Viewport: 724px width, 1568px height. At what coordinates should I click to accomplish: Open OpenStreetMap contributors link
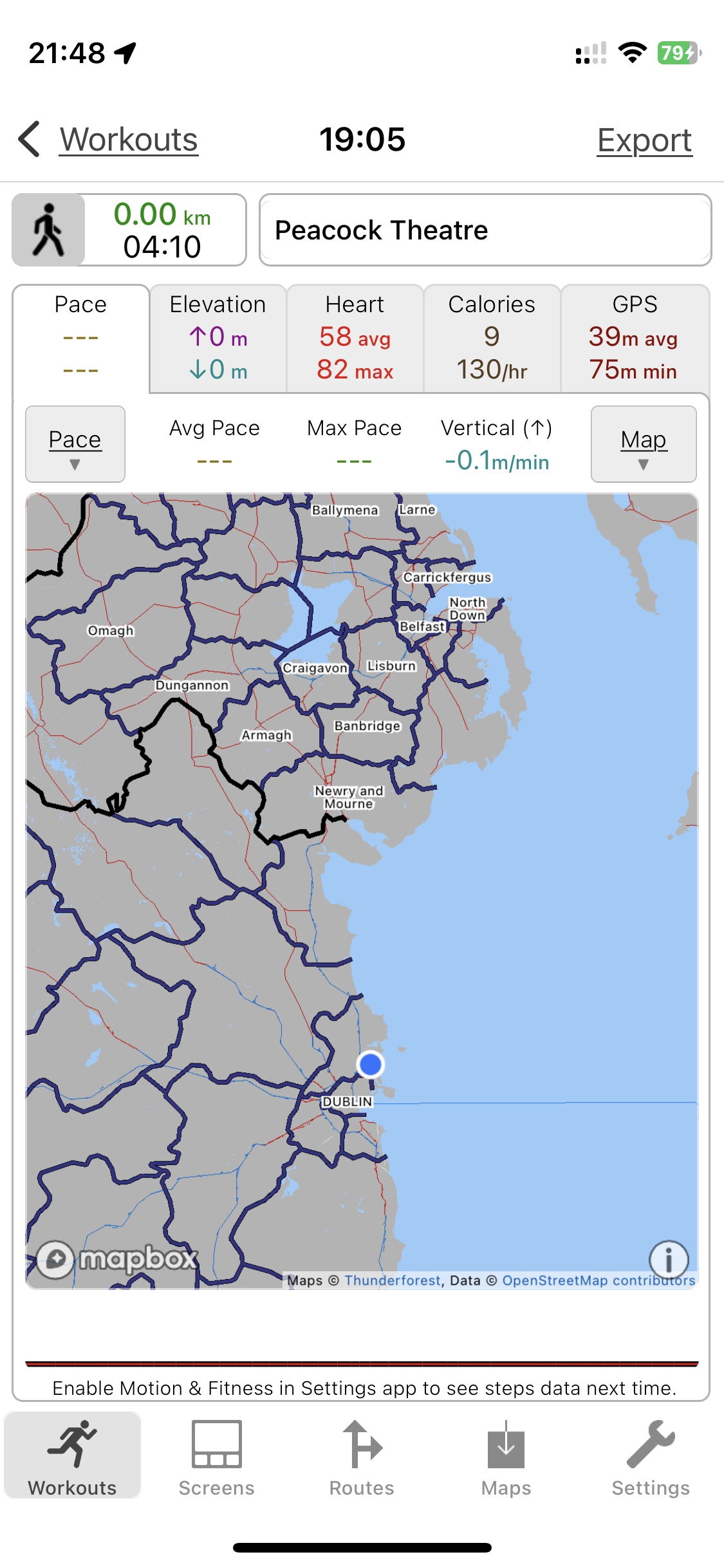pyautogui.click(x=599, y=1280)
